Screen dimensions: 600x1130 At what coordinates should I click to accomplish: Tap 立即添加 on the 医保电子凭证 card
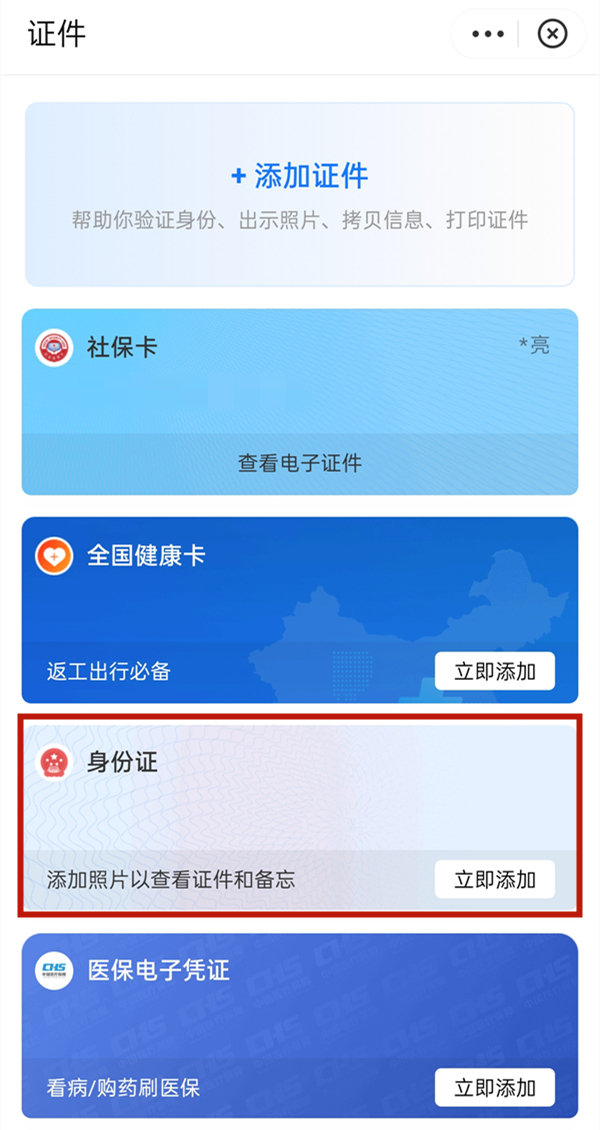tap(494, 1087)
